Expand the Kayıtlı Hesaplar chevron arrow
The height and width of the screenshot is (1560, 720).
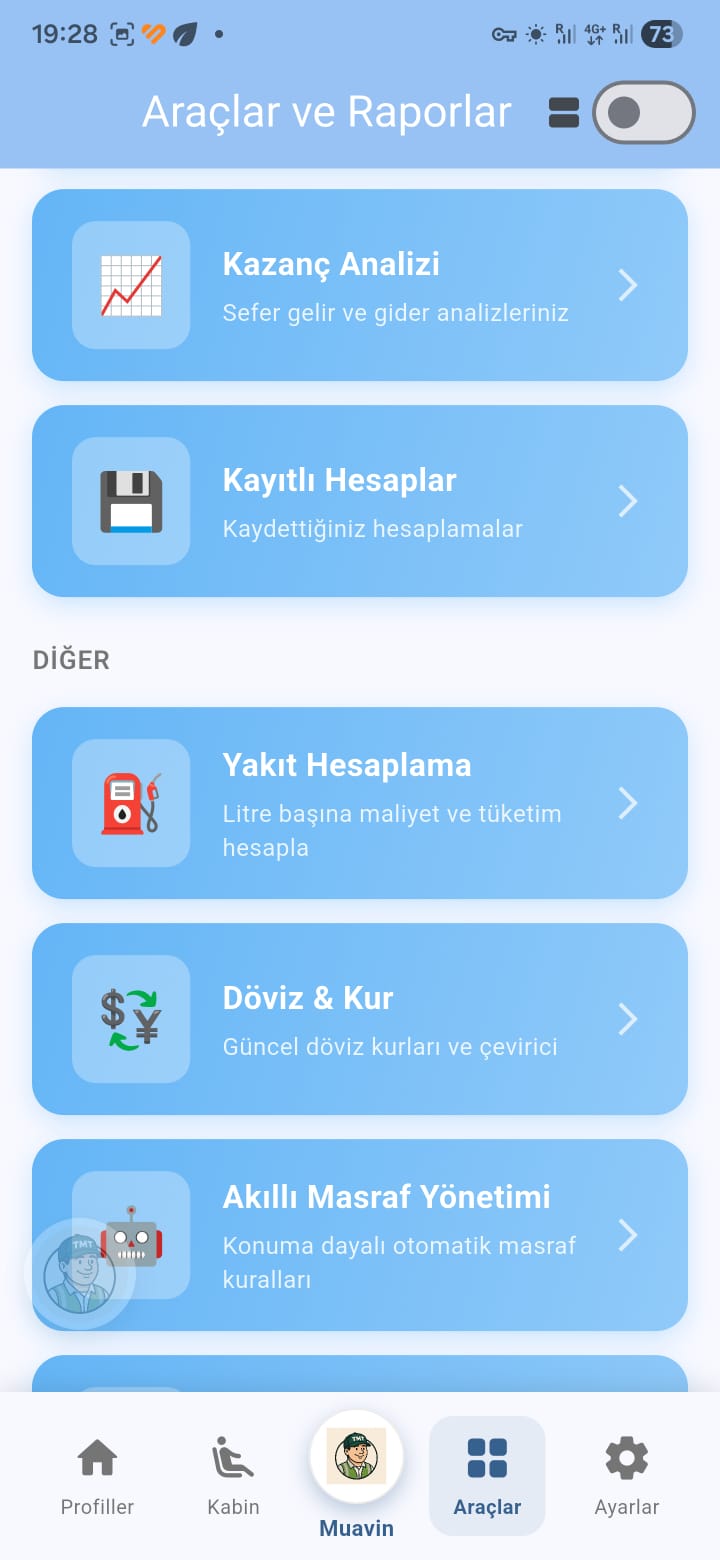628,501
